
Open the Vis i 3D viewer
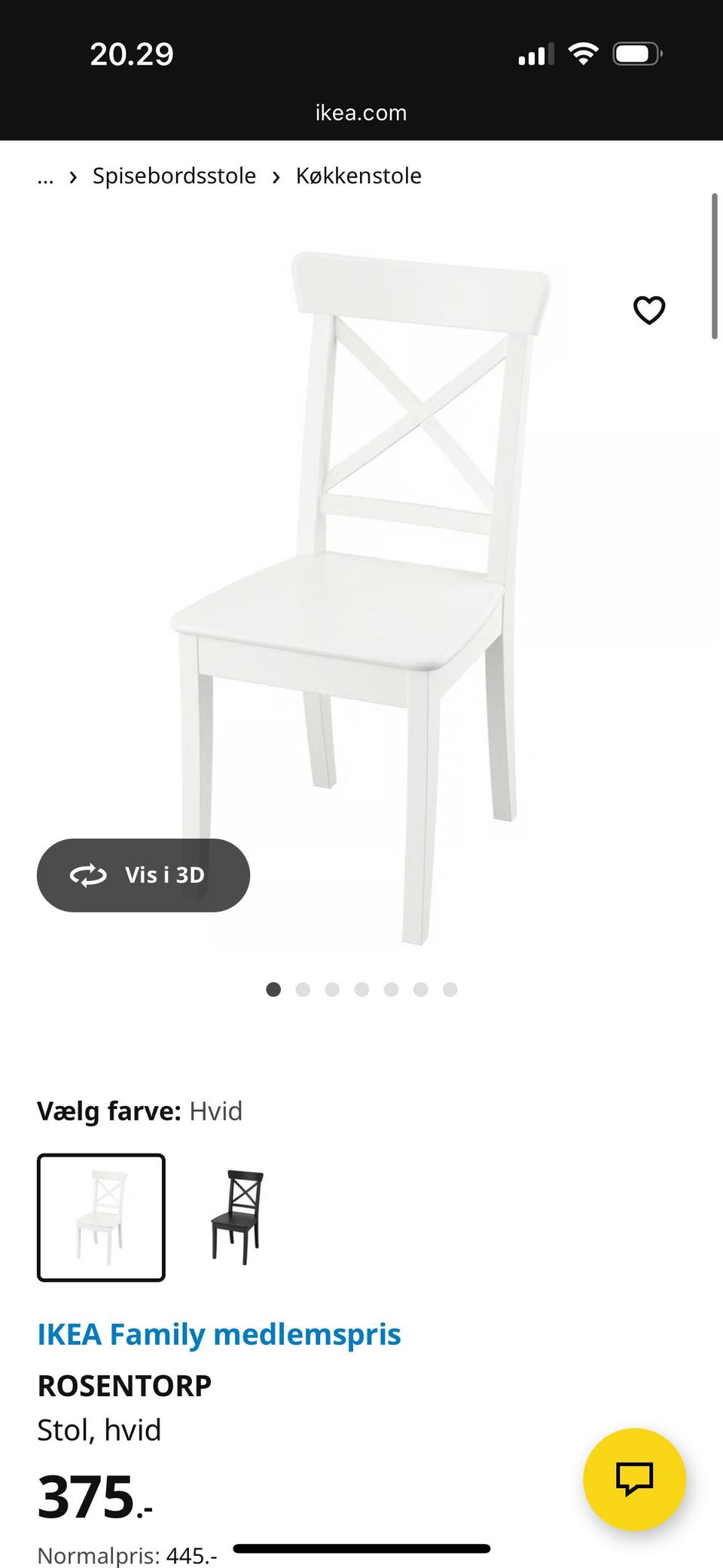click(x=143, y=875)
